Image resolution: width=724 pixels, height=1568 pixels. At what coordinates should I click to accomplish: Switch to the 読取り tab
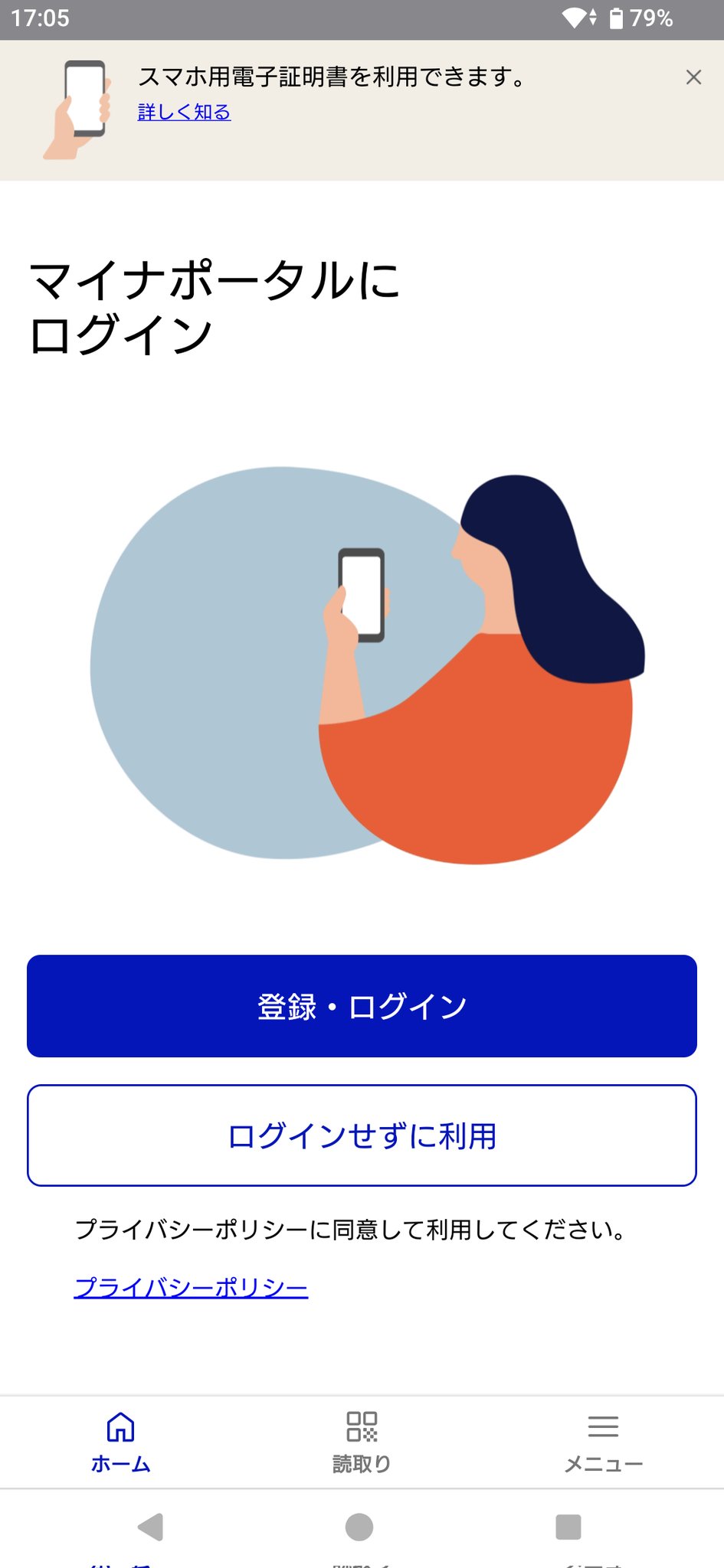pyautogui.click(x=362, y=1442)
